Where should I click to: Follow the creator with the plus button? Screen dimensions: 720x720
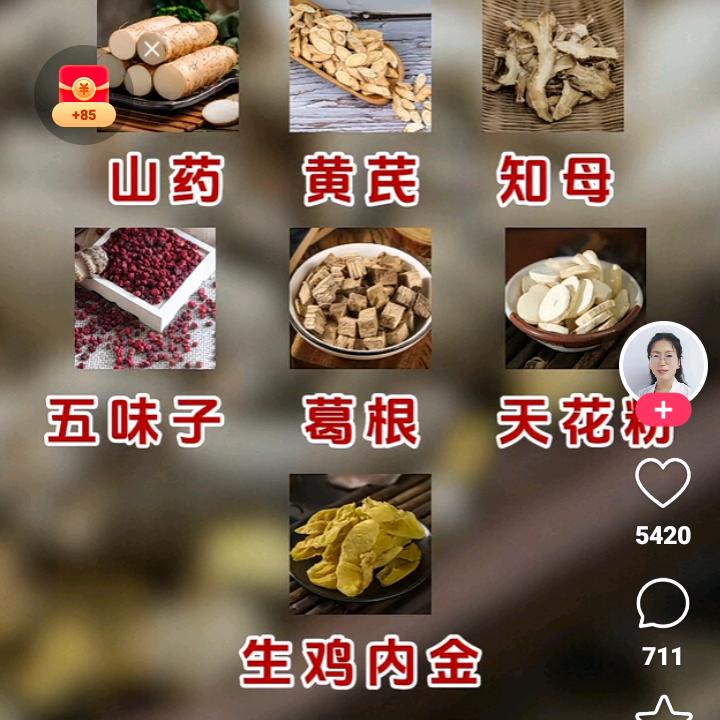[663, 410]
